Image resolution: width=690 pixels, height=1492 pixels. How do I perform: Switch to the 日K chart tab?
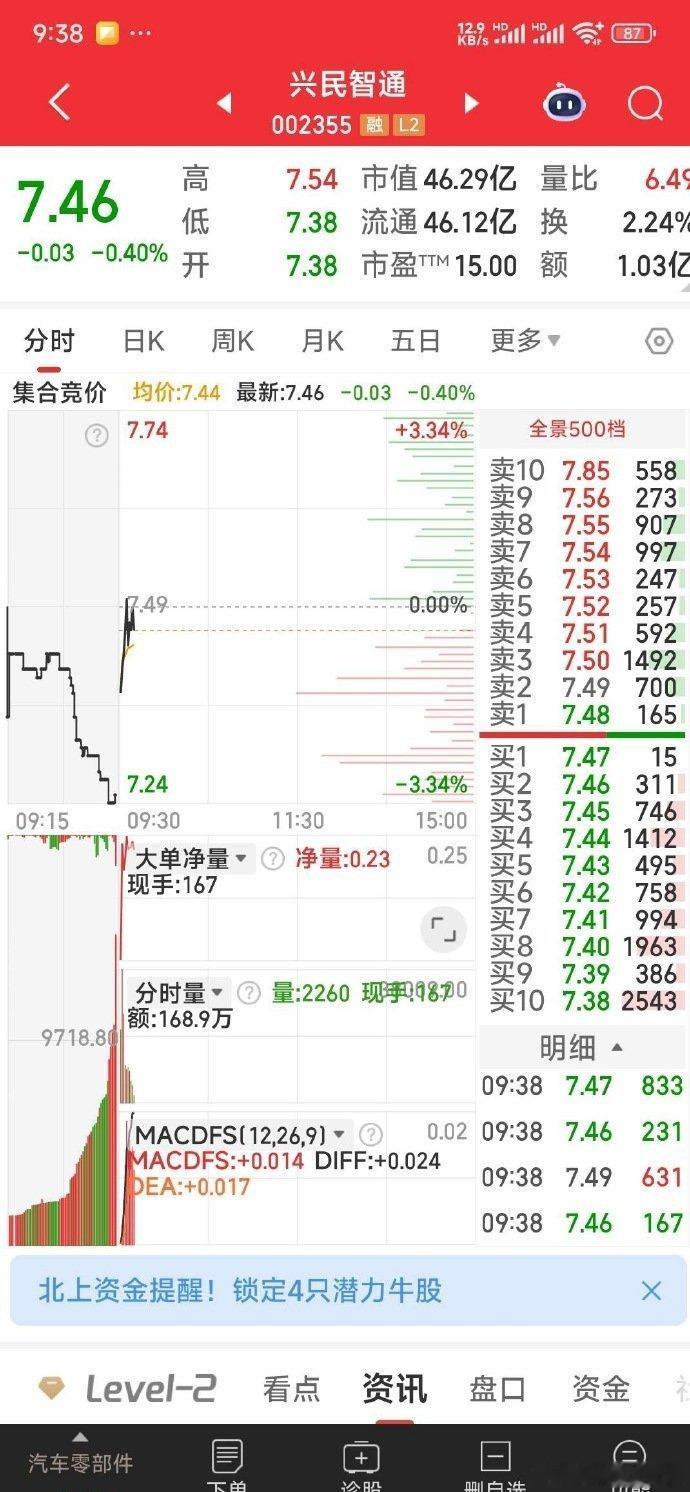143,341
